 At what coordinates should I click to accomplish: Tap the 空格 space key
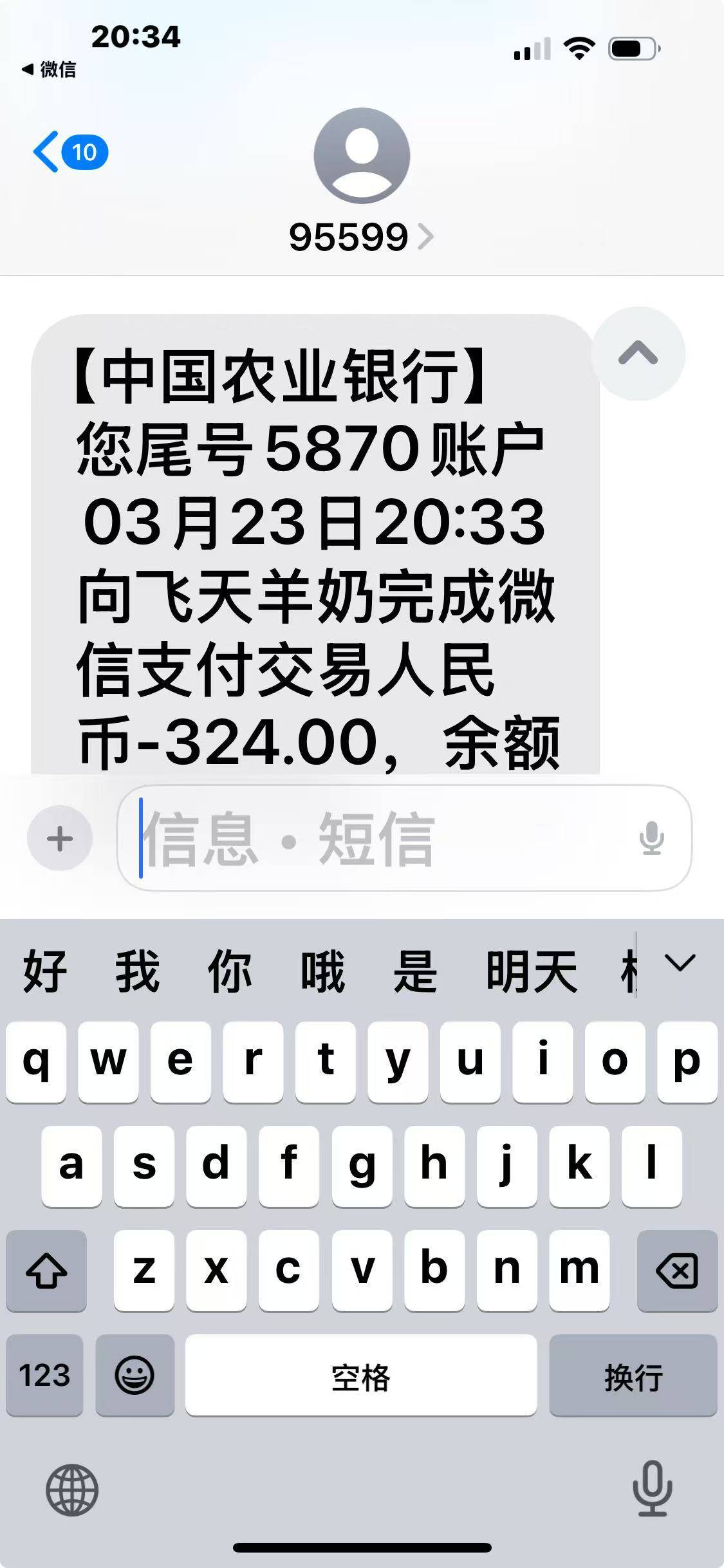pyautogui.click(x=360, y=1376)
